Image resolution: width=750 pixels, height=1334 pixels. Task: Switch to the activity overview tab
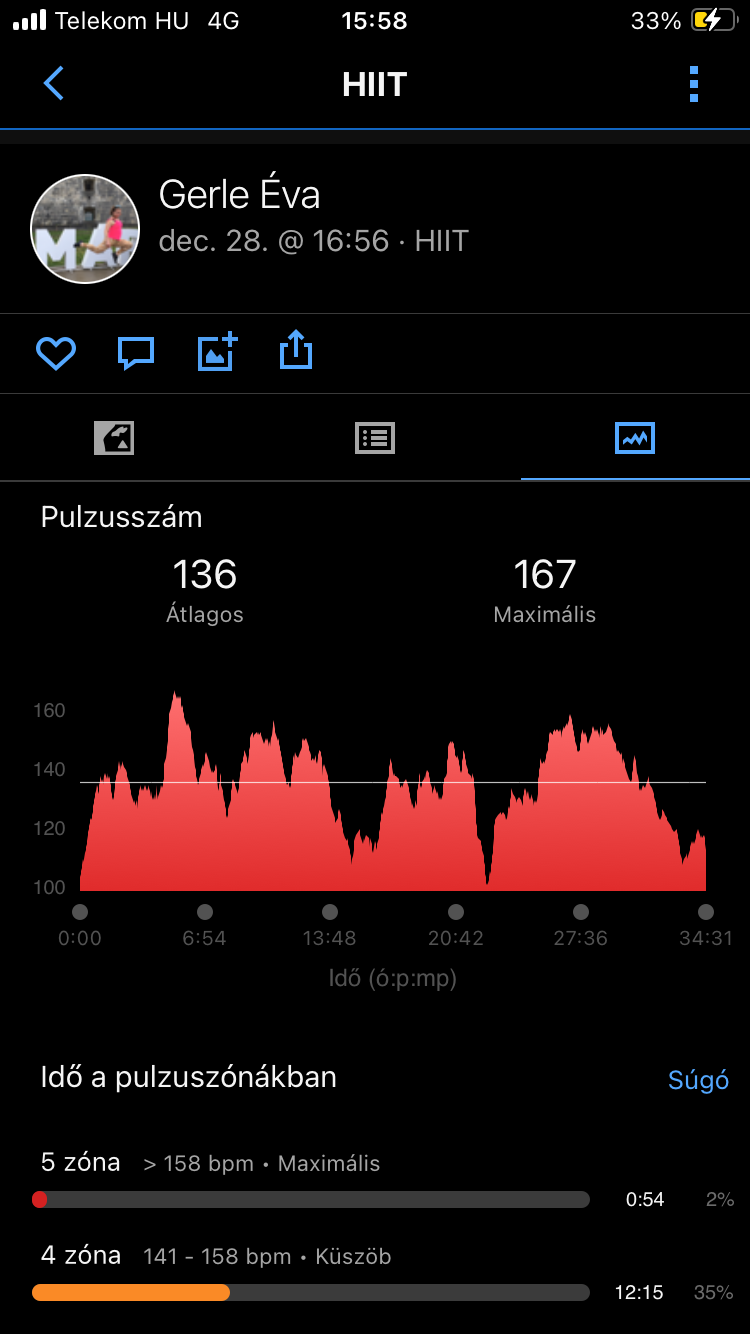click(114, 438)
